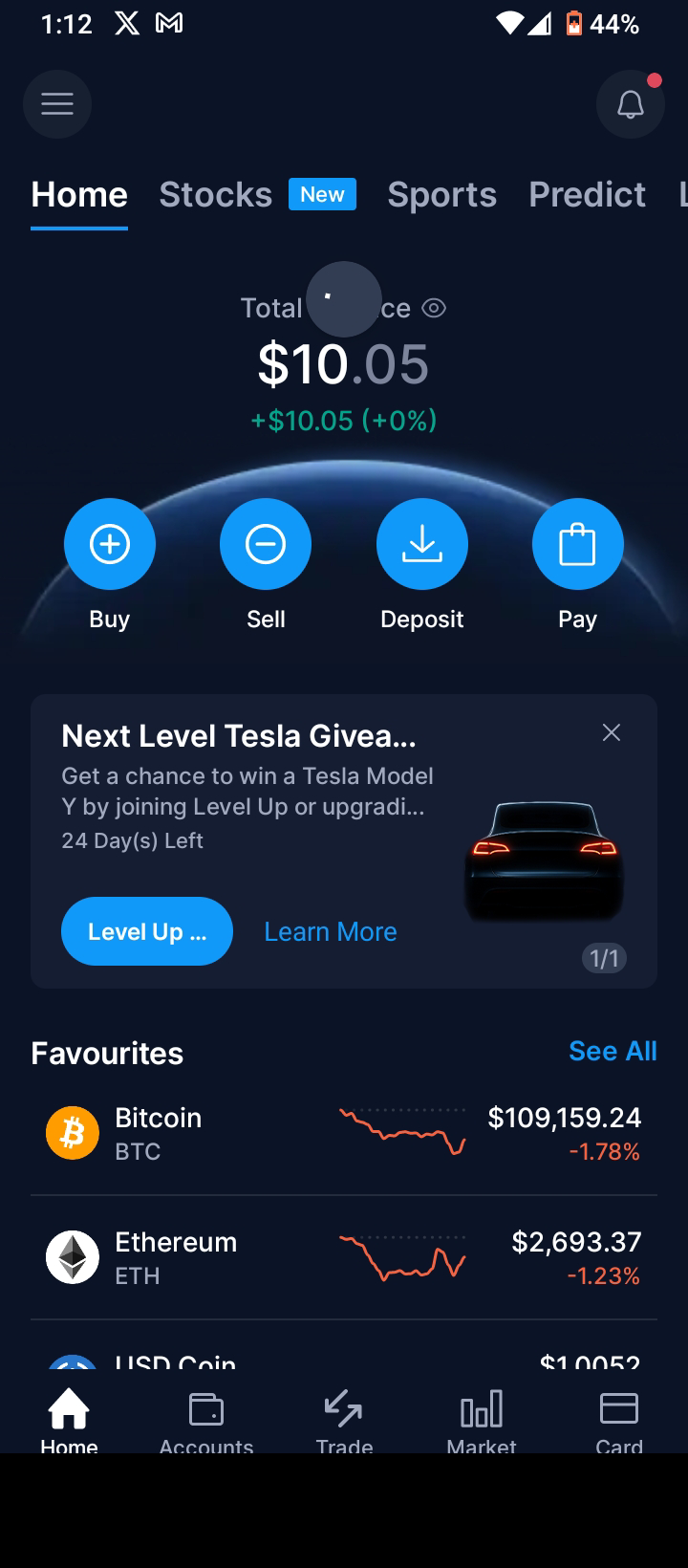Tap the Level Up button

pos(147,931)
